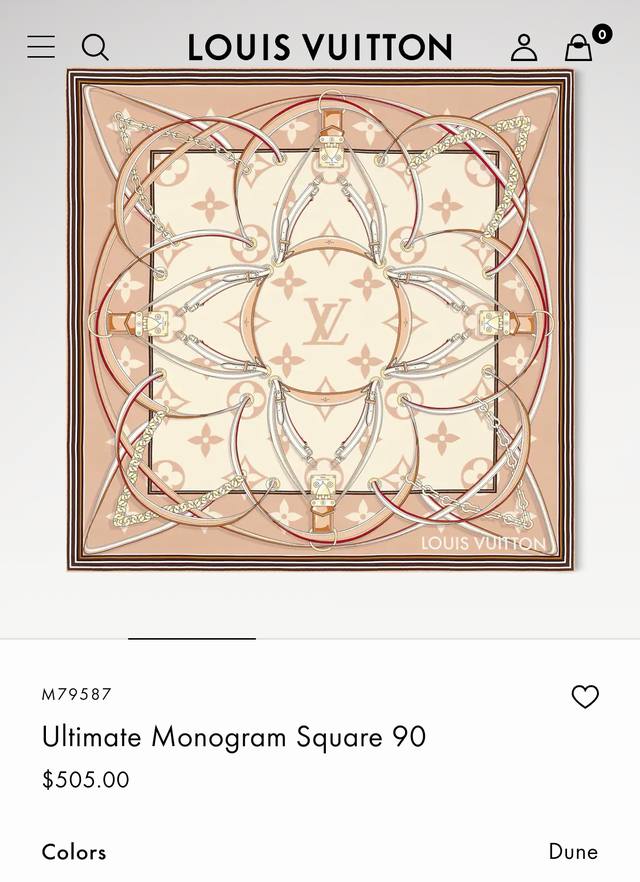Viewport: 640px width, 882px height.
Task: Open the scarf product image
Action: pos(320,320)
